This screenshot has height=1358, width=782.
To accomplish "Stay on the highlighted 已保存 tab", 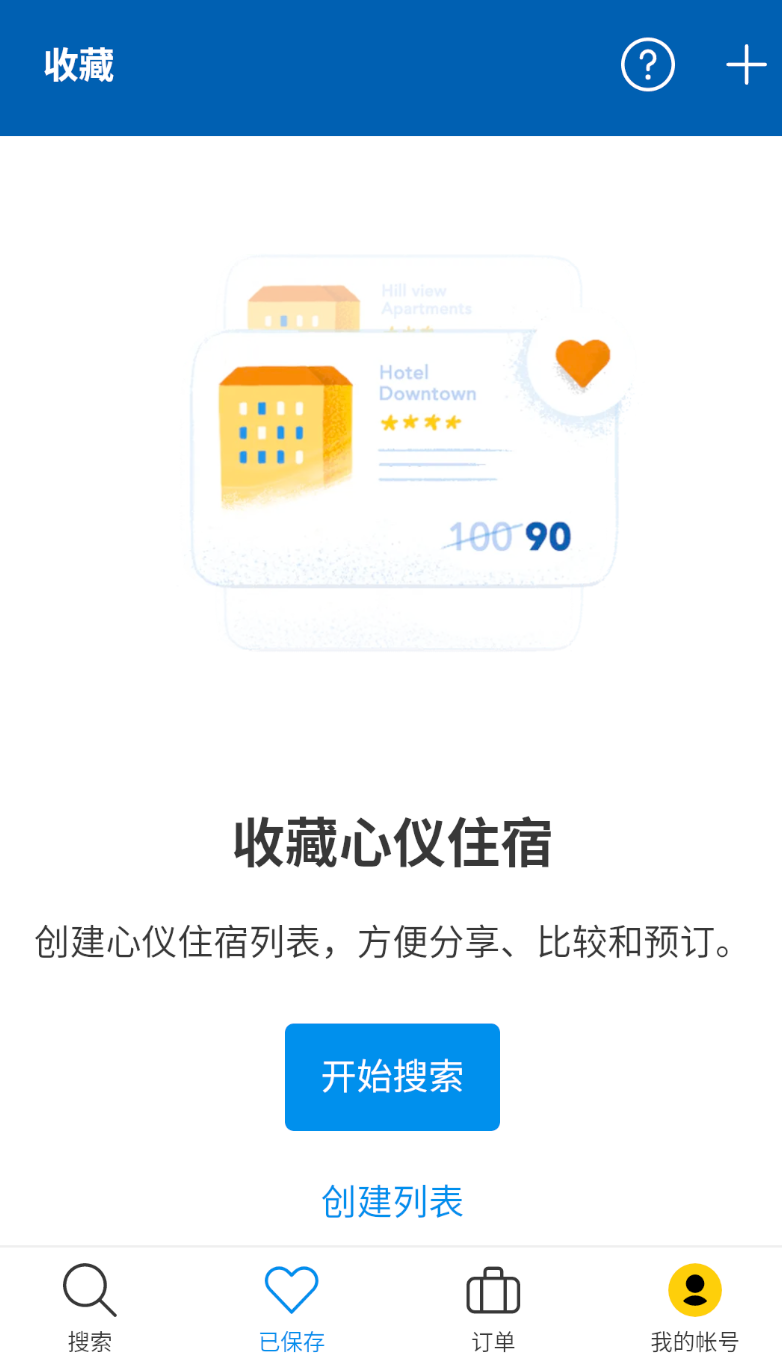I will point(291,1305).
